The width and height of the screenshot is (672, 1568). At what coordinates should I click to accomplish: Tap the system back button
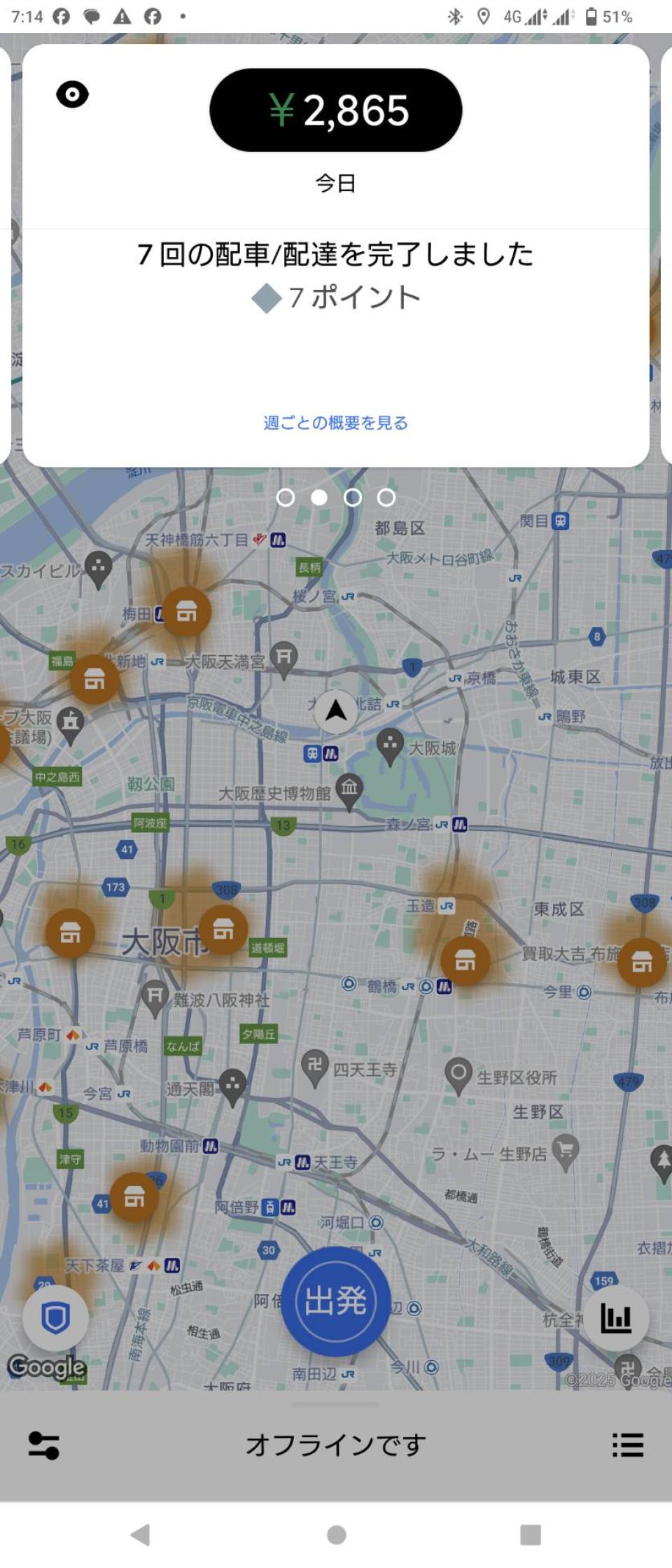(x=141, y=1535)
